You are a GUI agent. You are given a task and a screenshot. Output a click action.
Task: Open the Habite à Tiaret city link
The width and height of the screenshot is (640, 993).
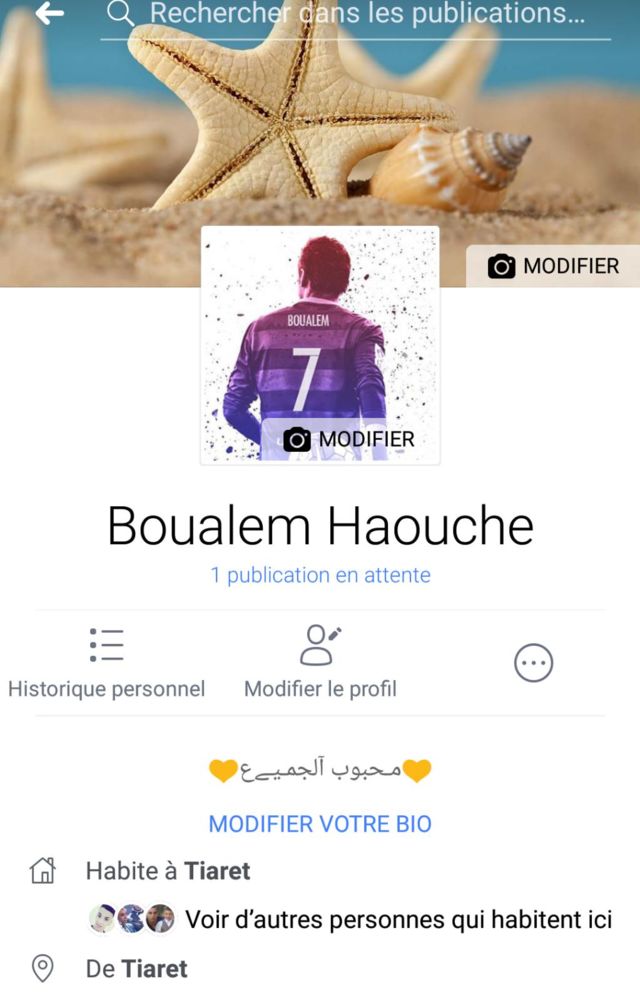(x=217, y=871)
